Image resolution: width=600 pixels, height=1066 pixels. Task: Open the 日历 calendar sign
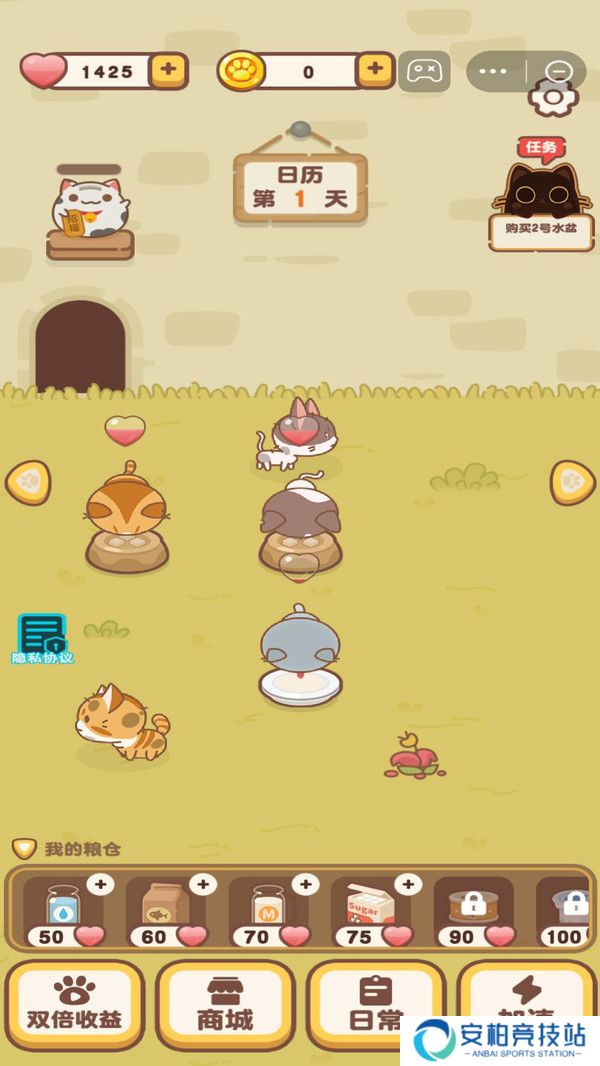[300, 187]
